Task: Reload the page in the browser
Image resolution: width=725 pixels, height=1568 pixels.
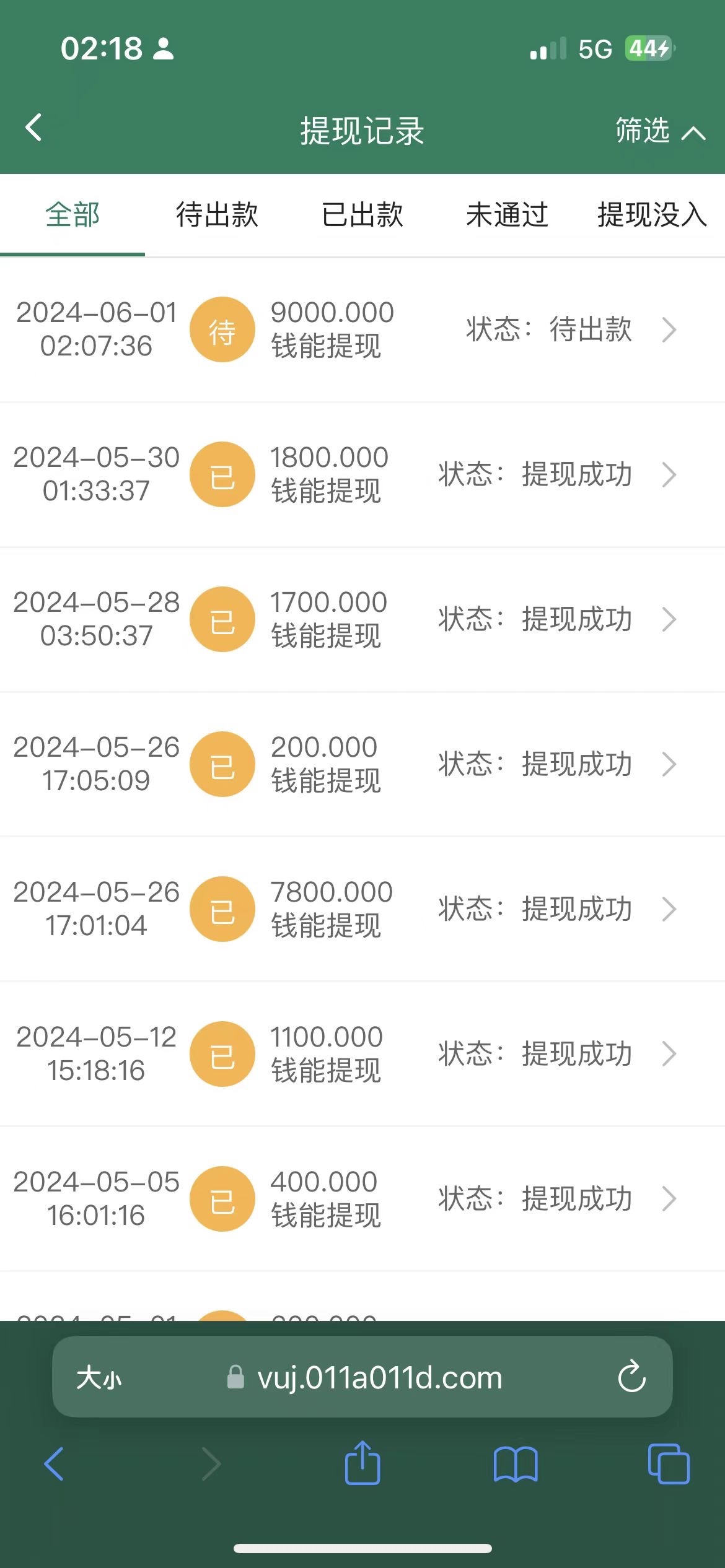Action: [x=631, y=1377]
